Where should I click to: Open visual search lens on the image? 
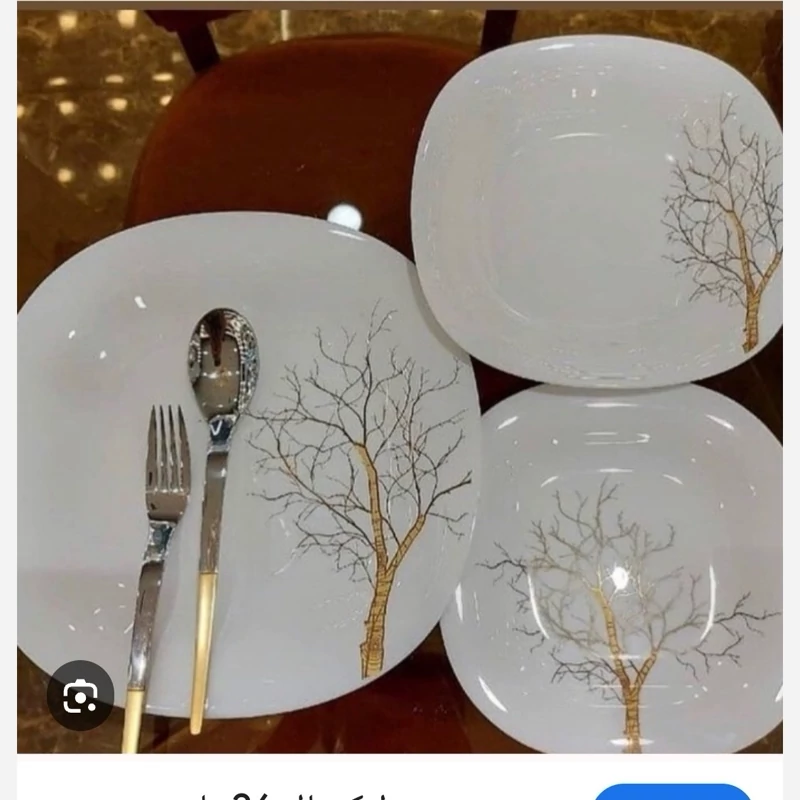click(80, 695)
